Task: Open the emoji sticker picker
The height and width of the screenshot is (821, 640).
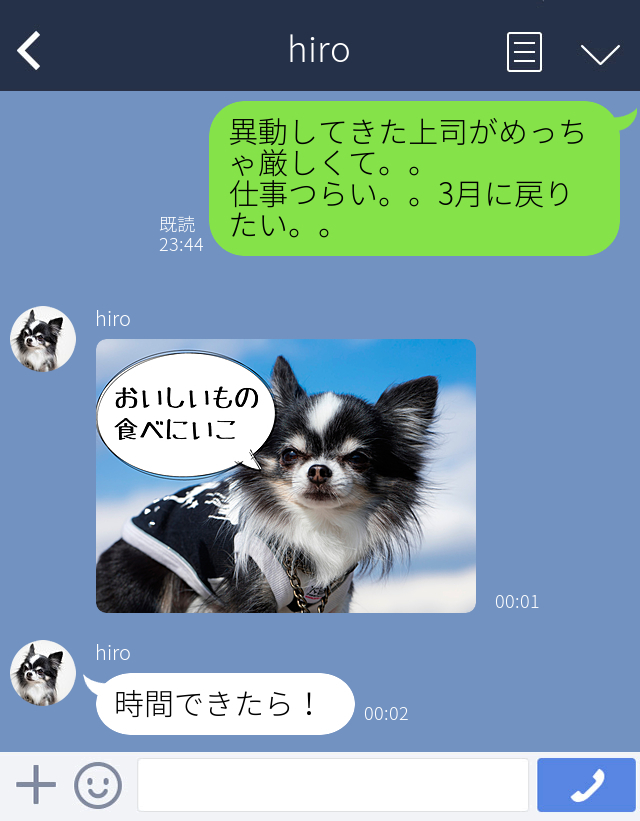Action: point(98,785)
